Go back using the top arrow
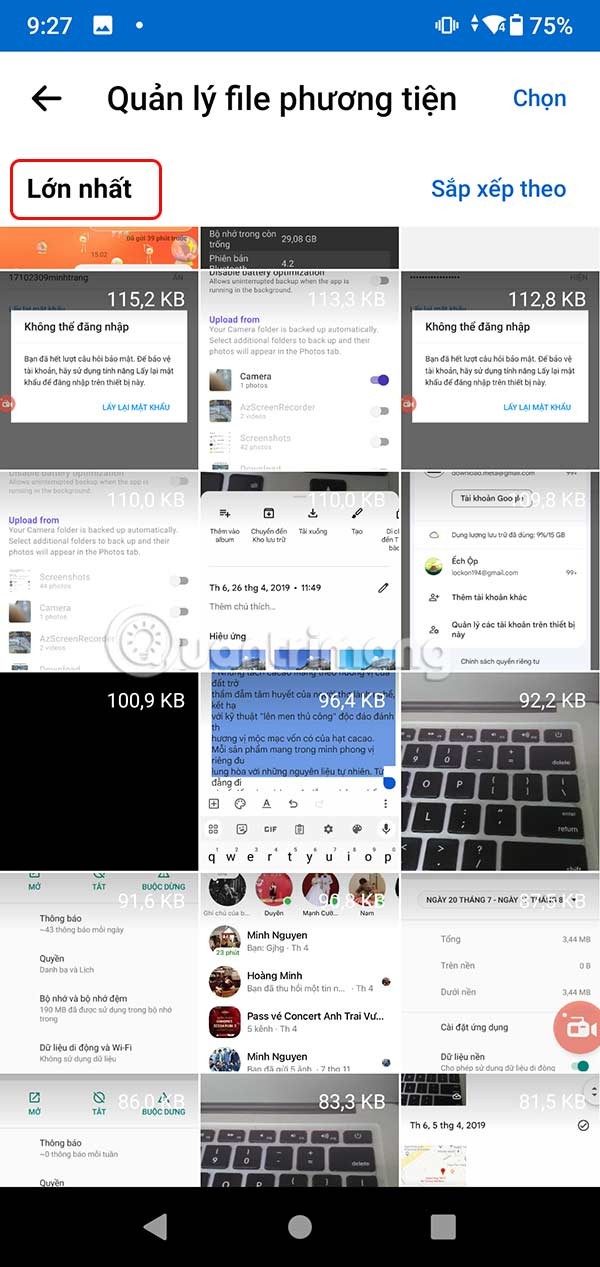The height and width of the screenshot is (1267, 600). coord(46,98)
